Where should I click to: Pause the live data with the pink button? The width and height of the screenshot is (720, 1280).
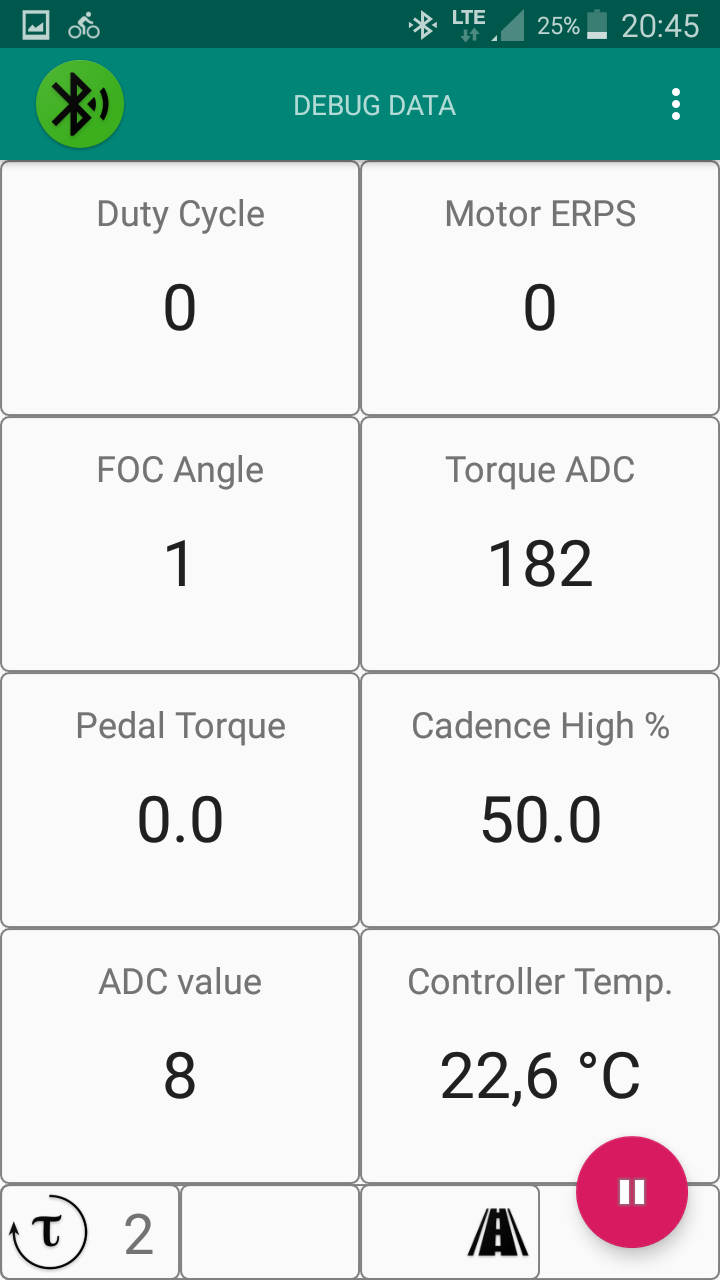pyautogui.click(x=632, y=1192)
